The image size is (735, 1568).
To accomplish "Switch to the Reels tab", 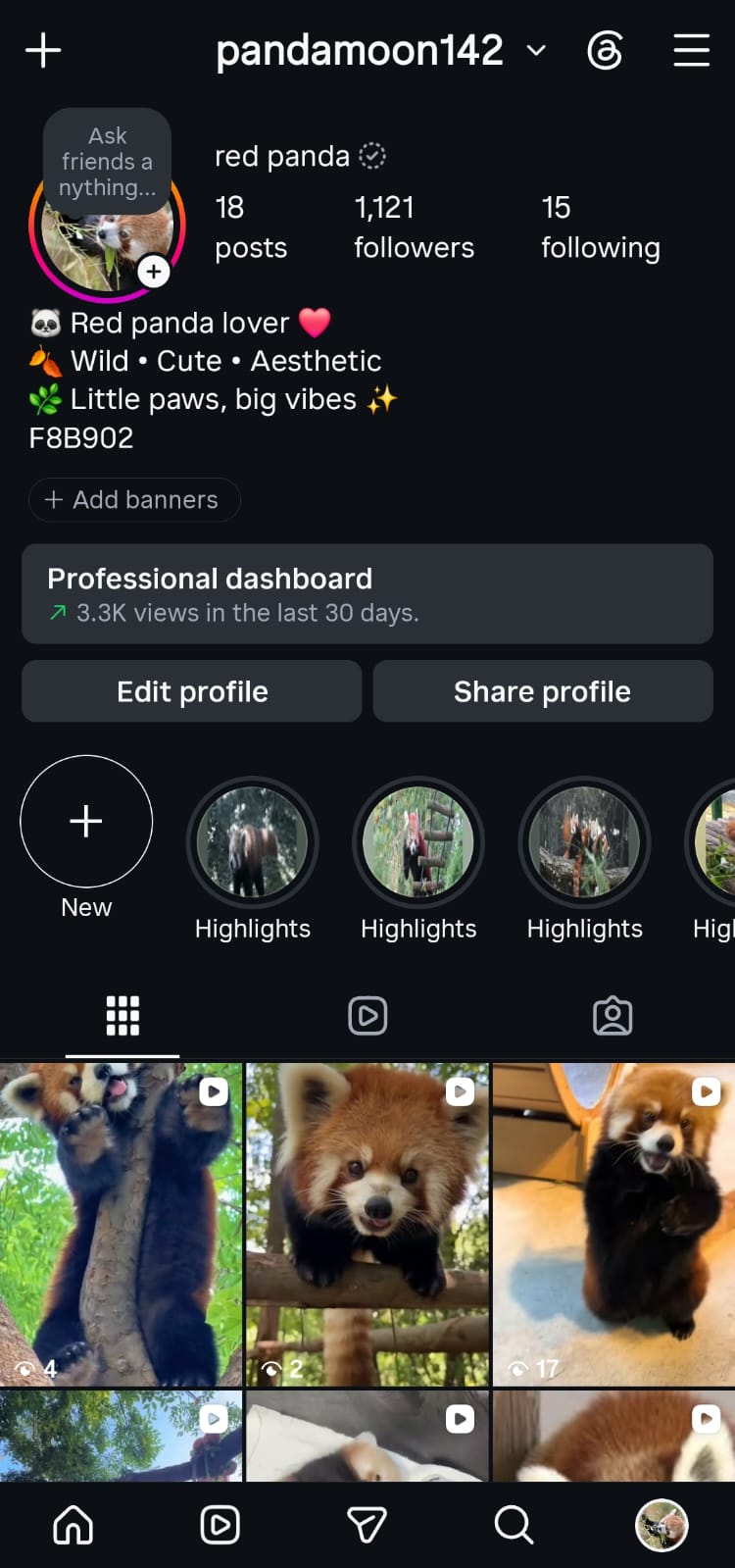I will 367,1016.
